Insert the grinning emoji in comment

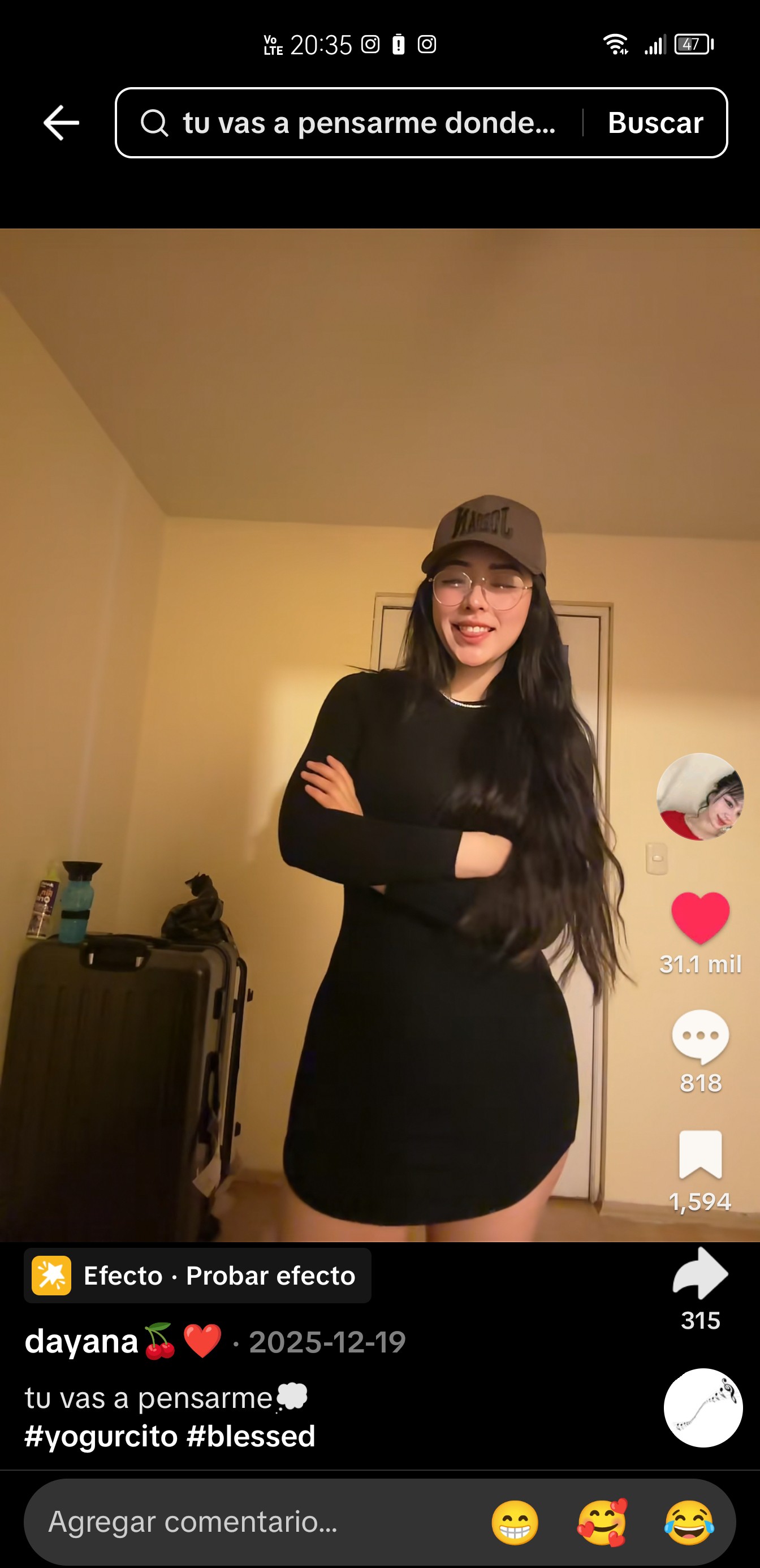click(x=515, y=1522)
